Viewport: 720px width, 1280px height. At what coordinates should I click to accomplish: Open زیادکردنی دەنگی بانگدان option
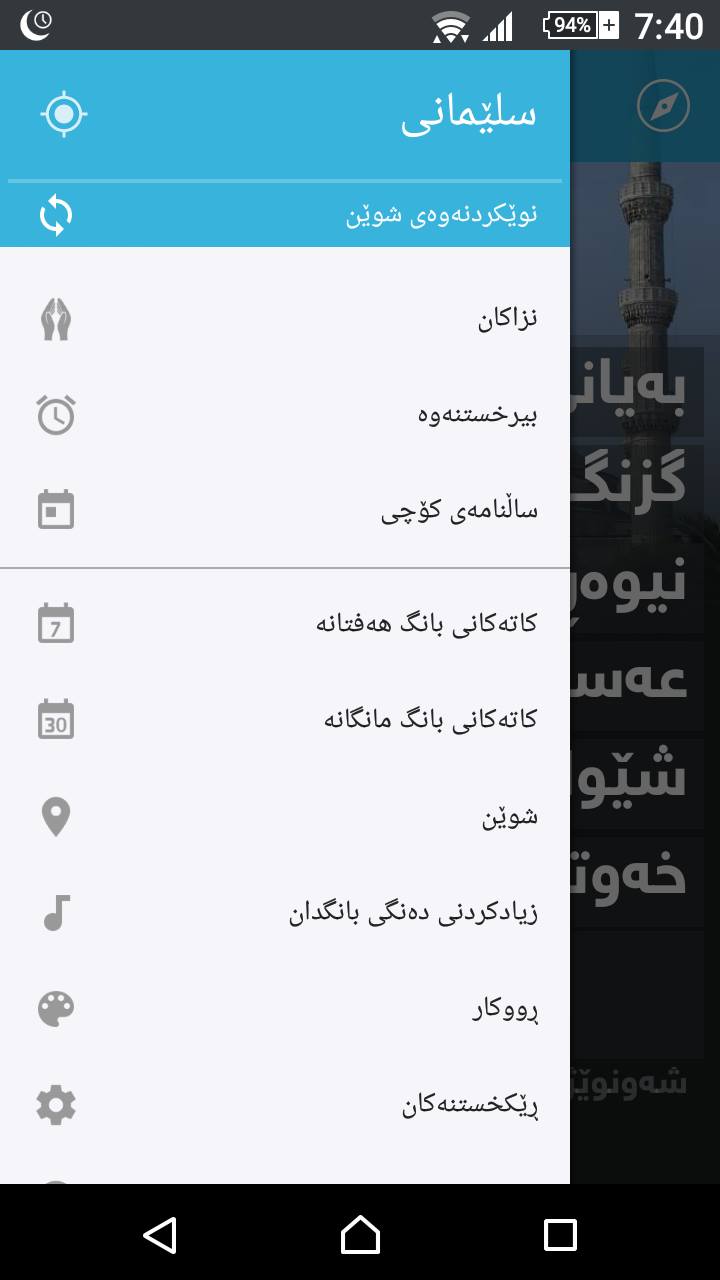click(x=285, y=912)
